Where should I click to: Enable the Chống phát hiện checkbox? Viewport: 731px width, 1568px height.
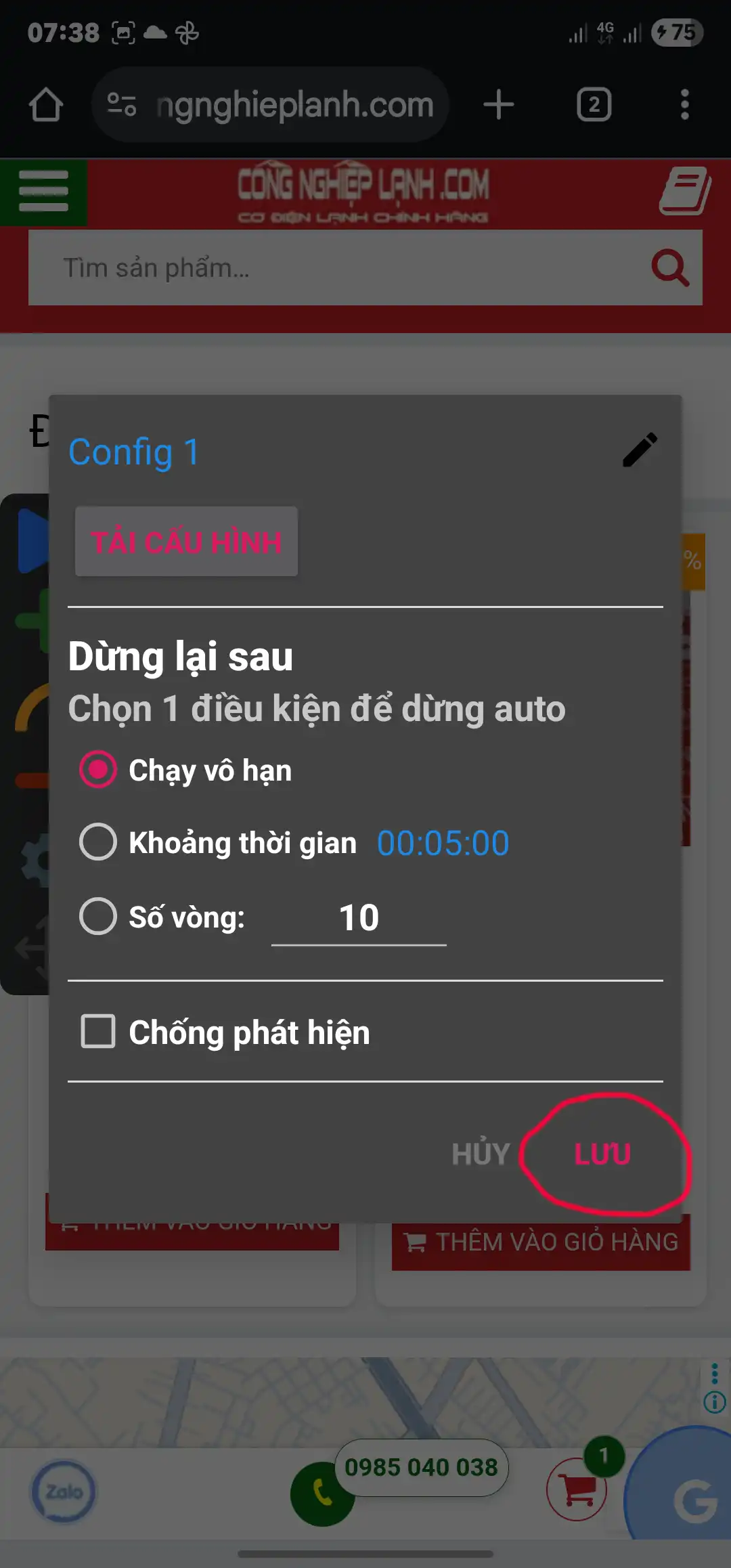(98, 1031)
